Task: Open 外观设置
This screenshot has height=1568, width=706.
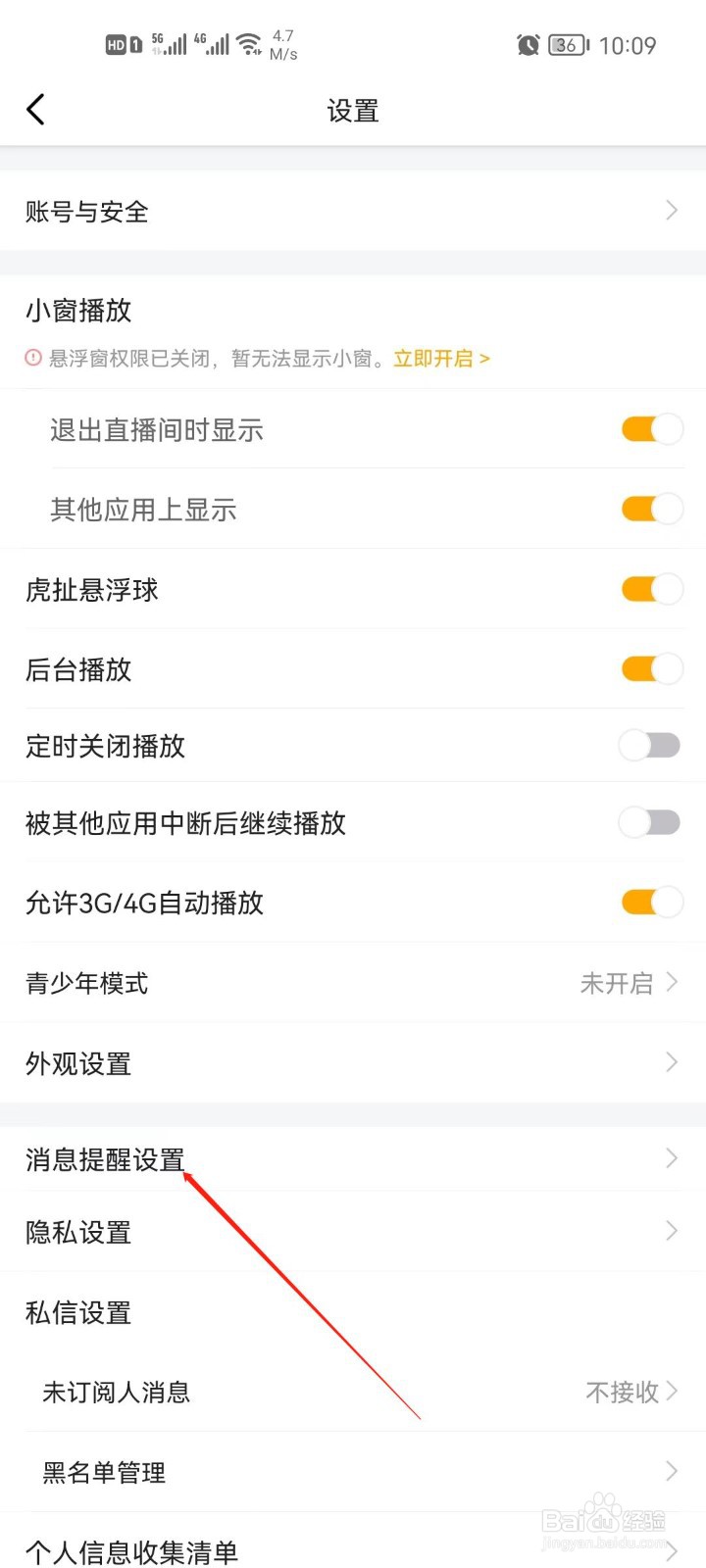Action: [x=353, y=1063]
